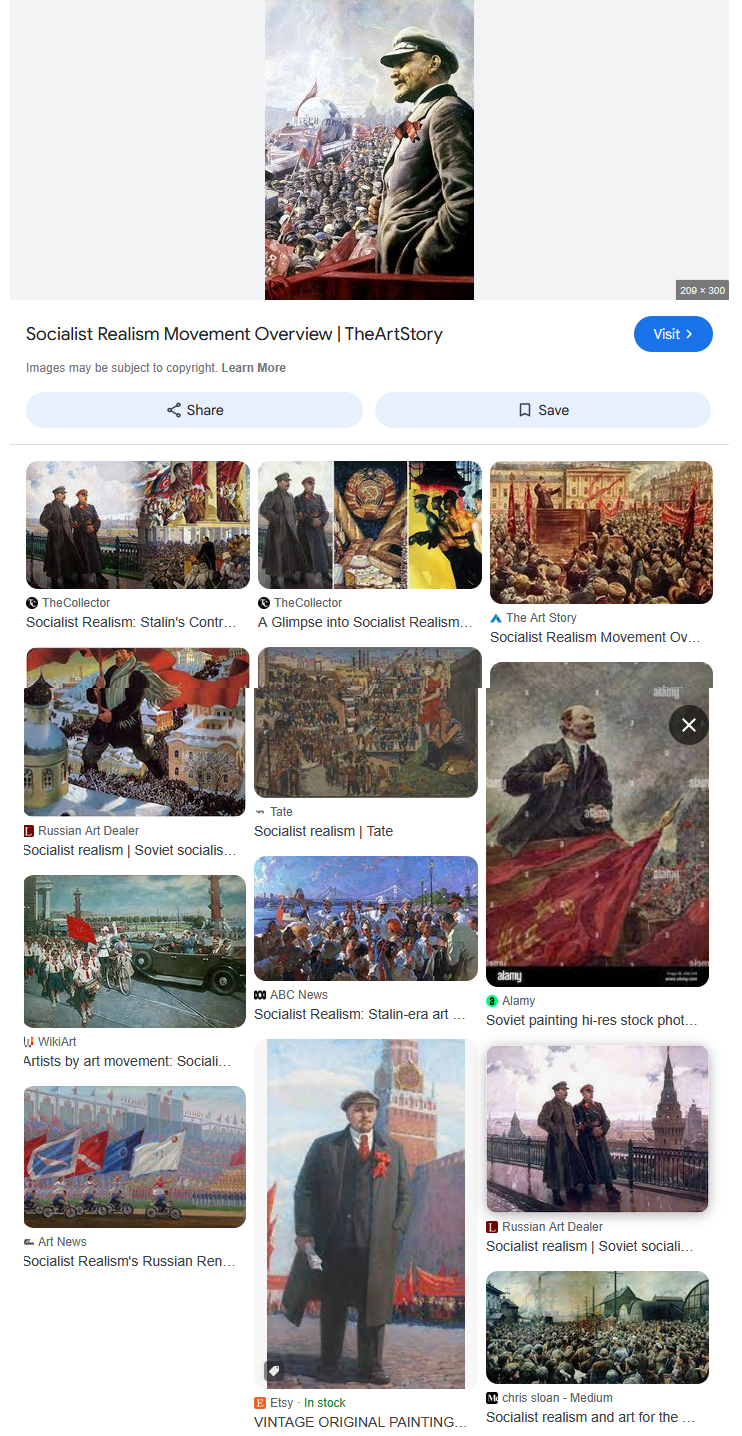
Task: Open the Etsy vintage original painting listing
Action: point(366,1214)
